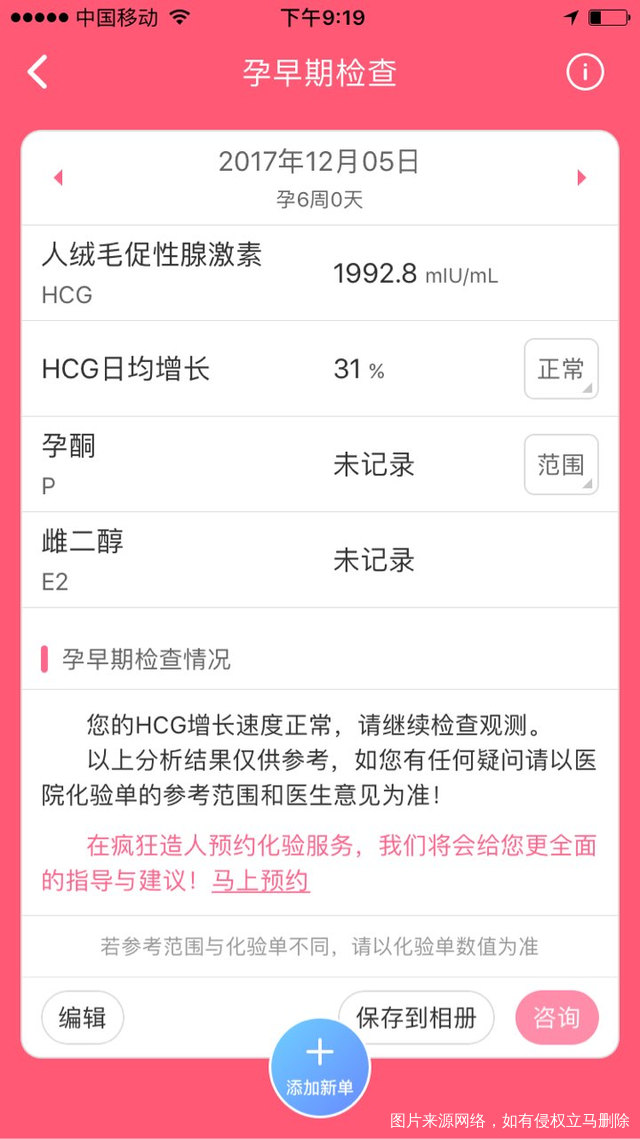
Task: Go to the next date record
Action: click(581, 178)
